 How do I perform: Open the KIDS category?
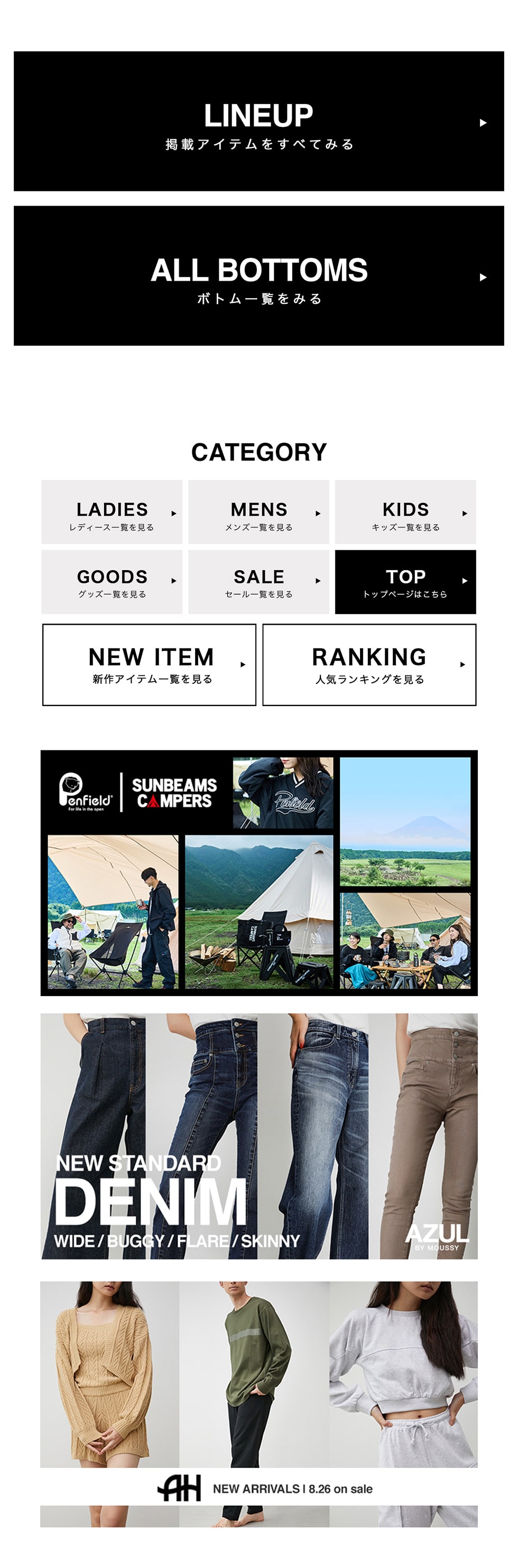click(405, 512)
